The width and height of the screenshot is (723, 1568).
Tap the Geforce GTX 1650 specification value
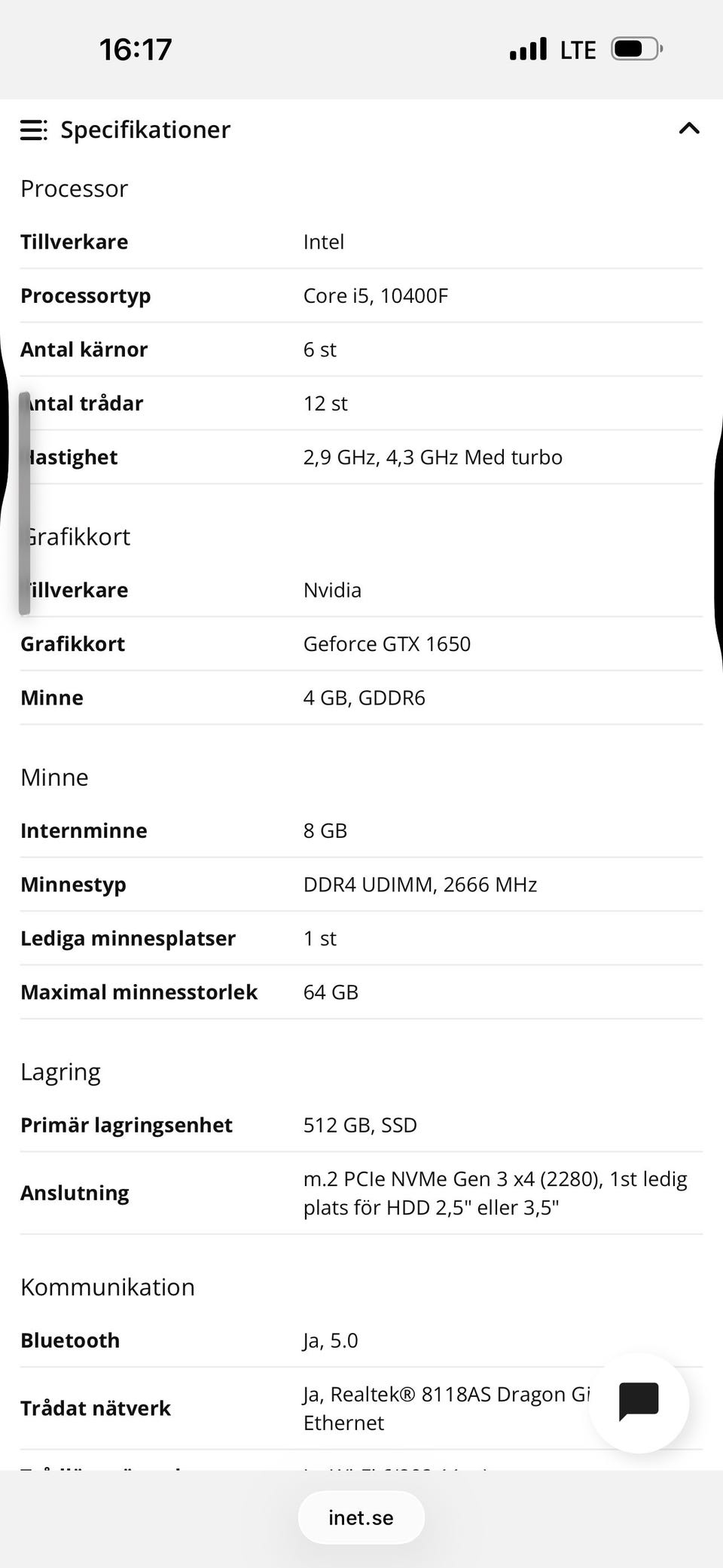coord(386,643)
